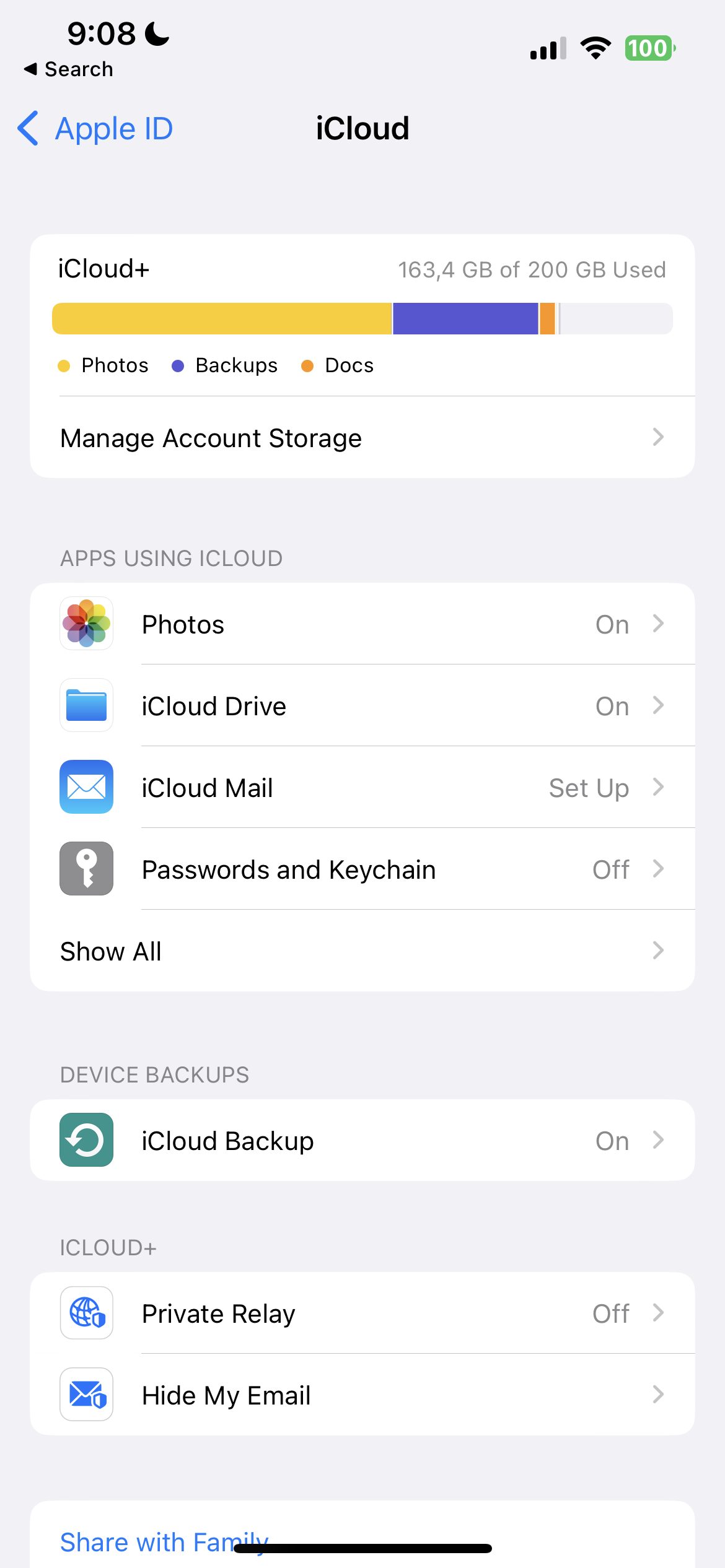Set up iCloud Mail
Viewport: 725px width, 1568px height.
362,788
